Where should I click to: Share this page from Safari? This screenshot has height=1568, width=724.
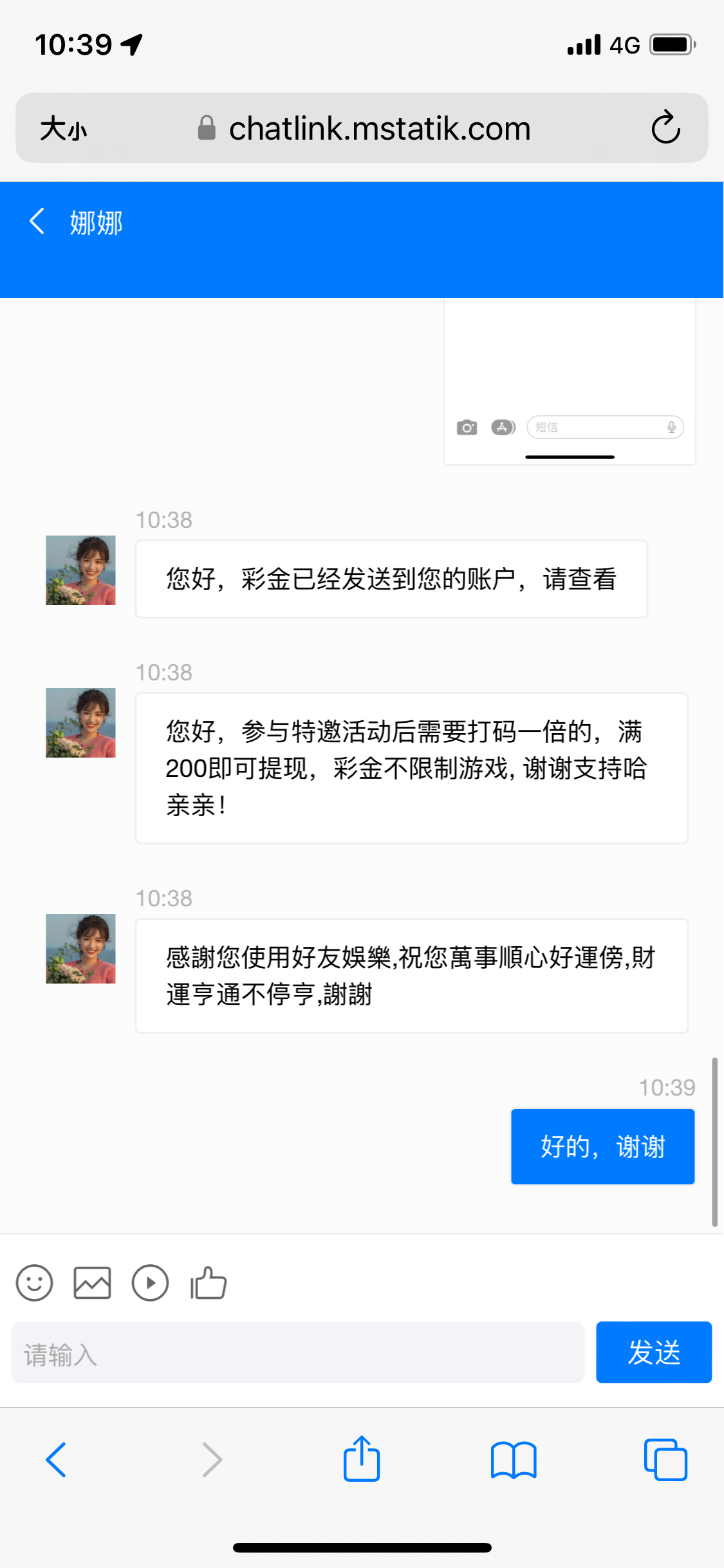[x=362, y=1459]
